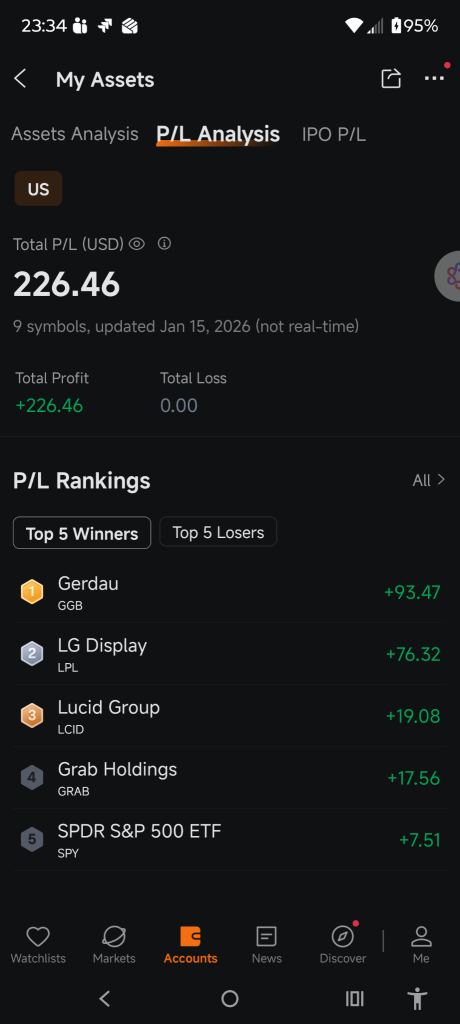Open Grab Holdings row
The height and width of the screenshot is (1024, 460).
230,778
